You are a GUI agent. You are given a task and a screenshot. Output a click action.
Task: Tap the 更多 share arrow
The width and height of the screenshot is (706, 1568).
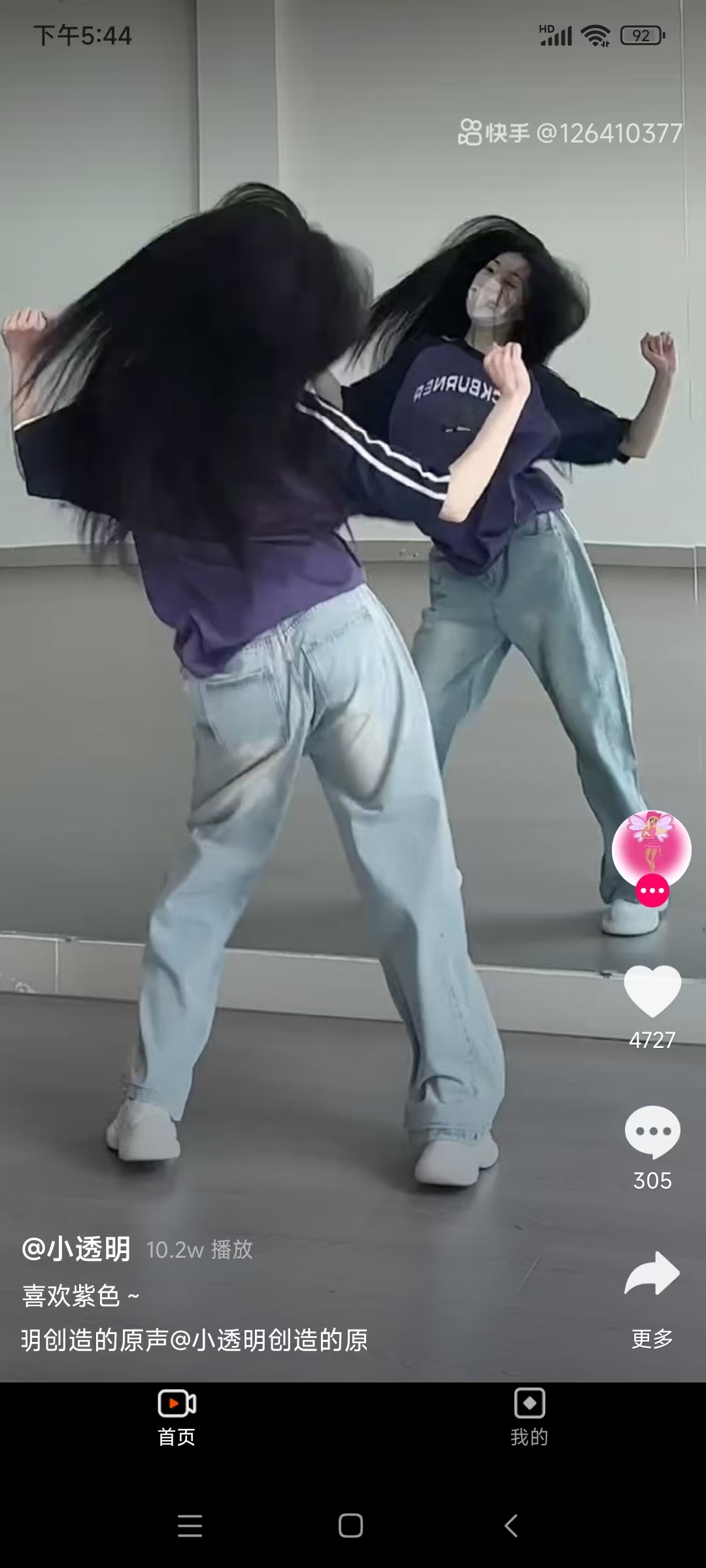click(x=652, y=1274)
